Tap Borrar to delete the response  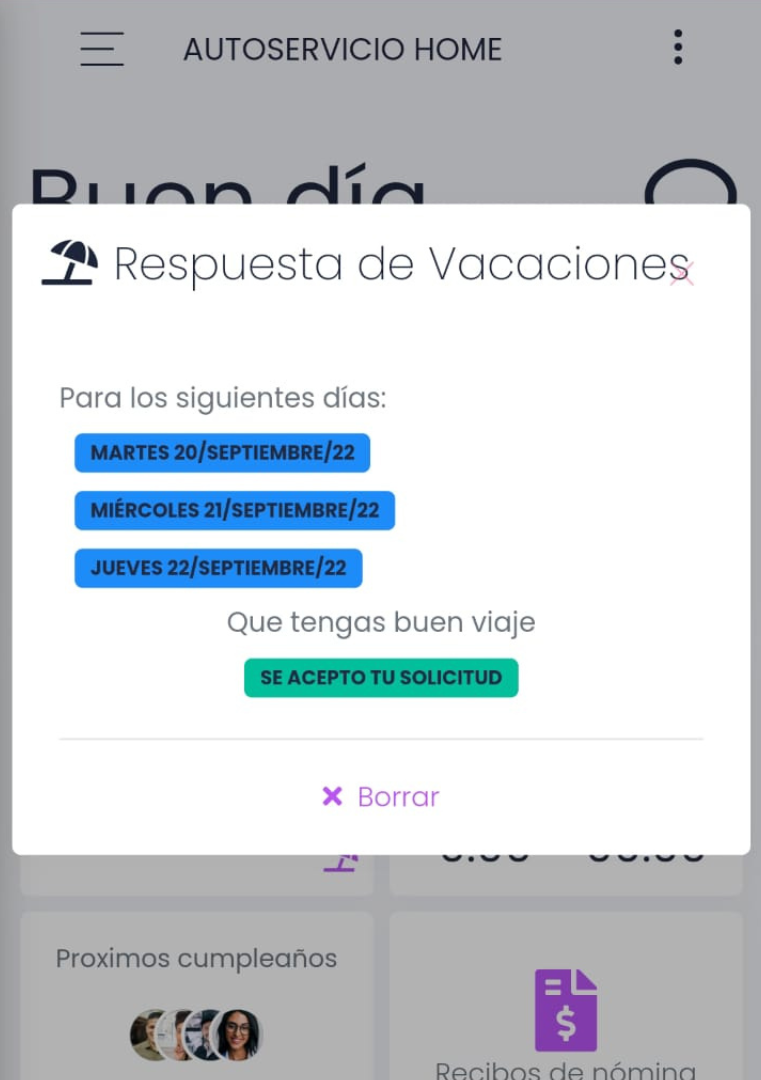coord(381,797)
